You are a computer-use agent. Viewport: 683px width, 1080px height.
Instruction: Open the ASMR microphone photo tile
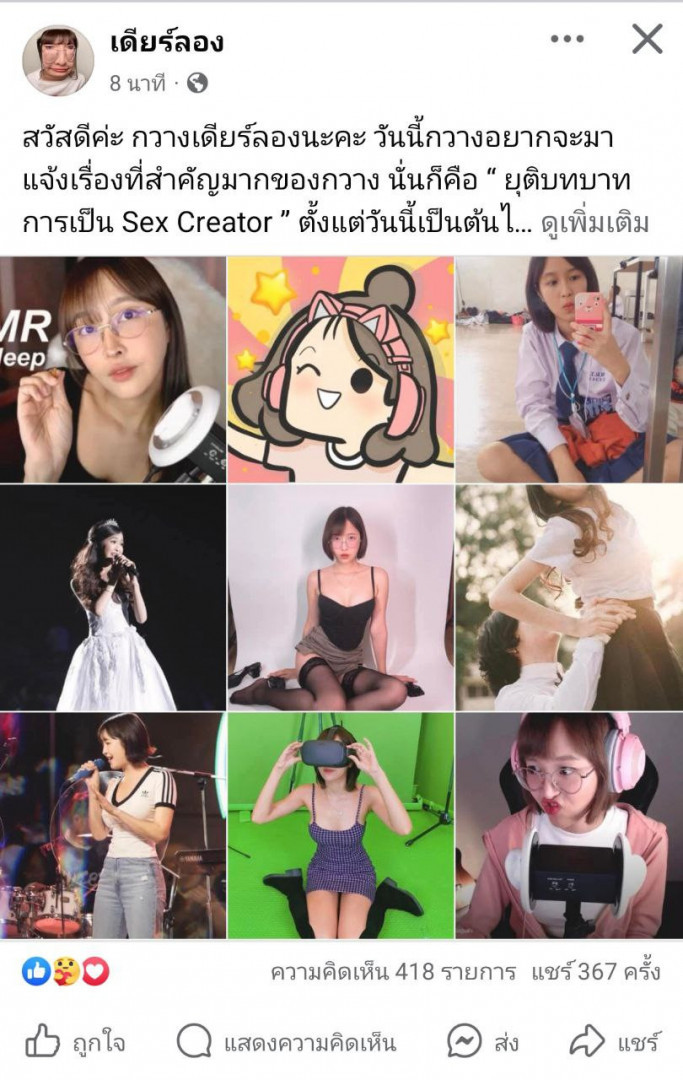[x=113, y=369]
